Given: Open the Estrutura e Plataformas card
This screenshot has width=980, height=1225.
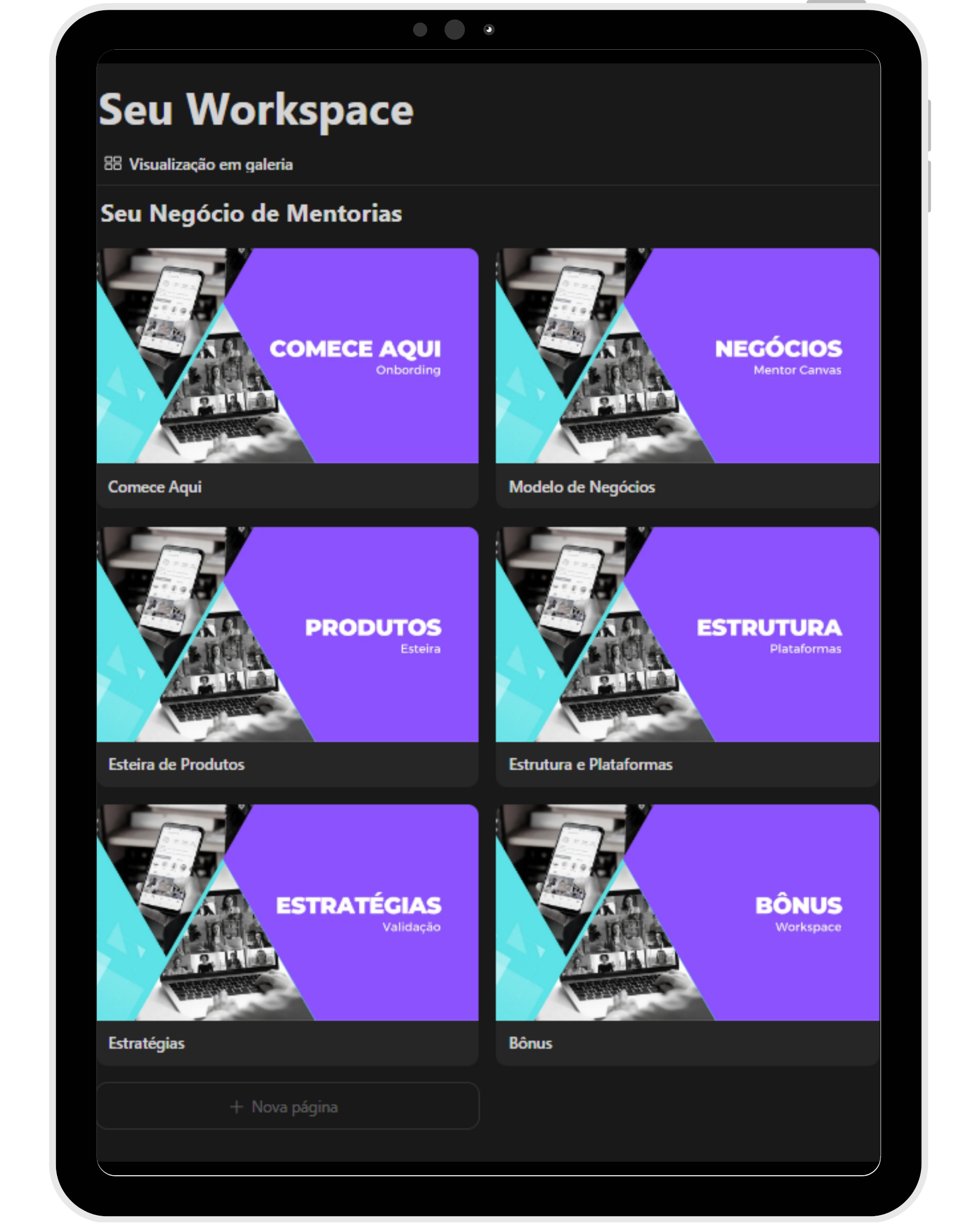Looking at the screenshot, I should pyautogui.click(x=687, y=656).
